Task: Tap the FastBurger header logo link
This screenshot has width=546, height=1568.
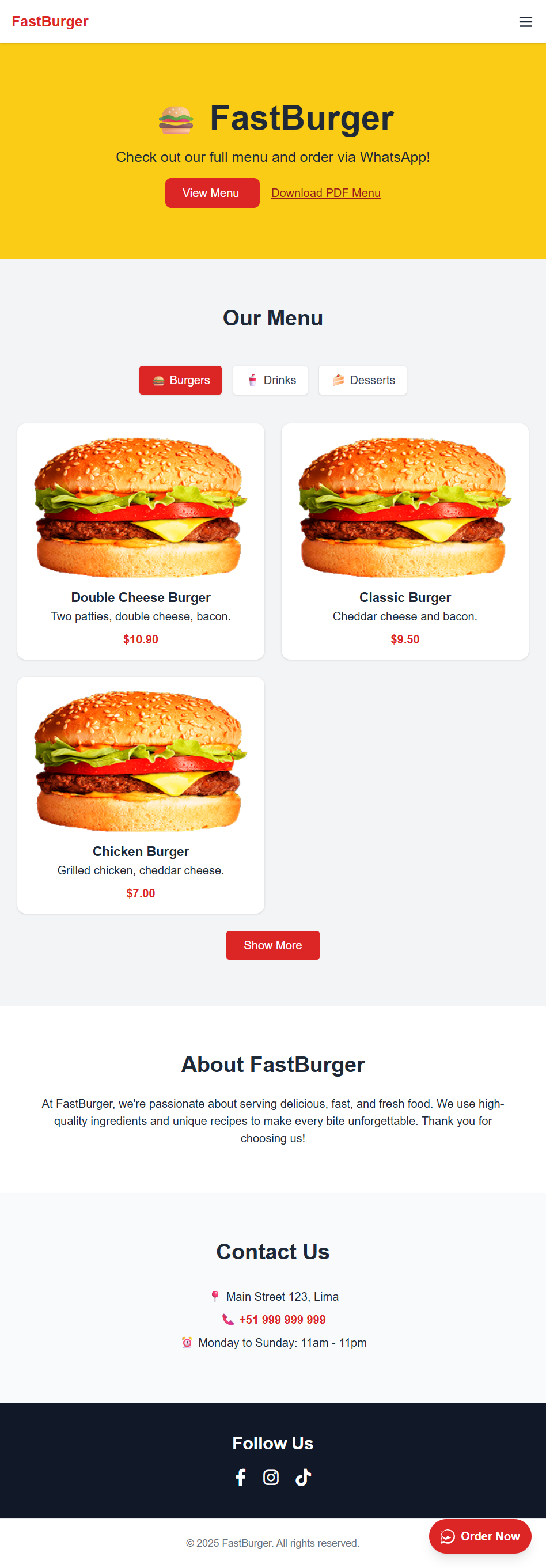Action: pos(50,21)
